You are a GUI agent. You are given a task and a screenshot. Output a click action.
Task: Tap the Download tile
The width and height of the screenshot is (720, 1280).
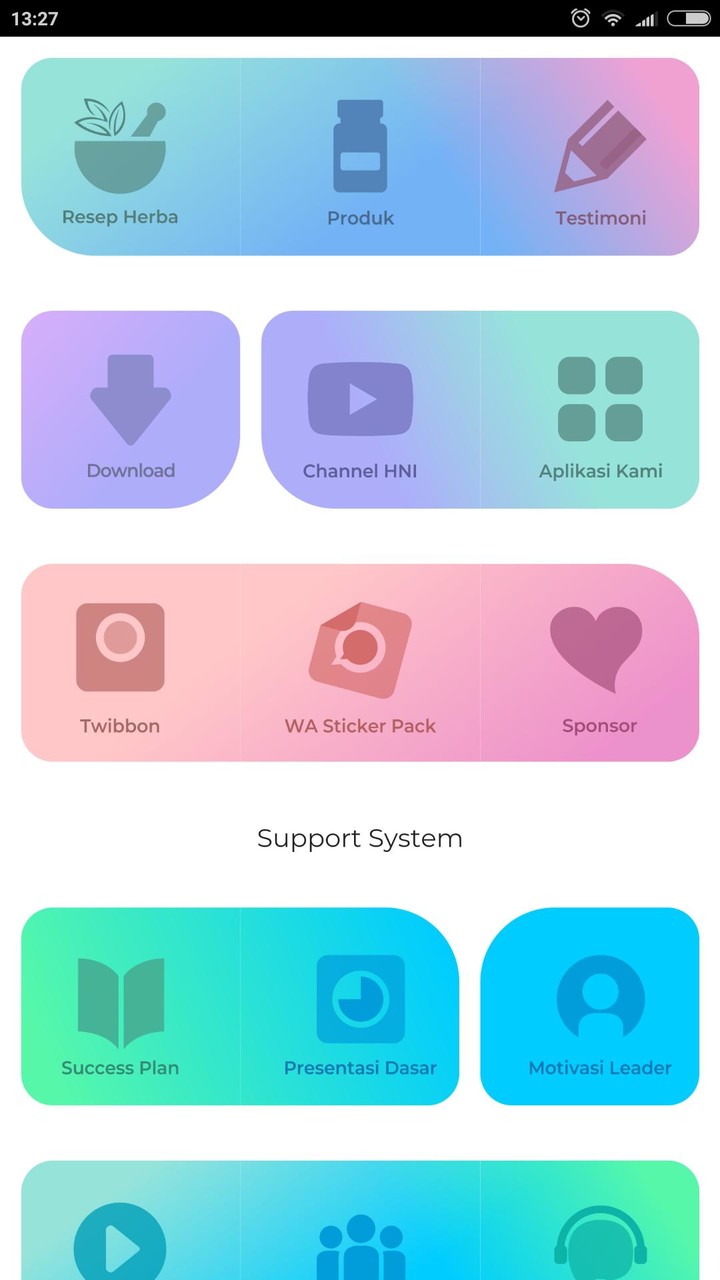(130, 410)
